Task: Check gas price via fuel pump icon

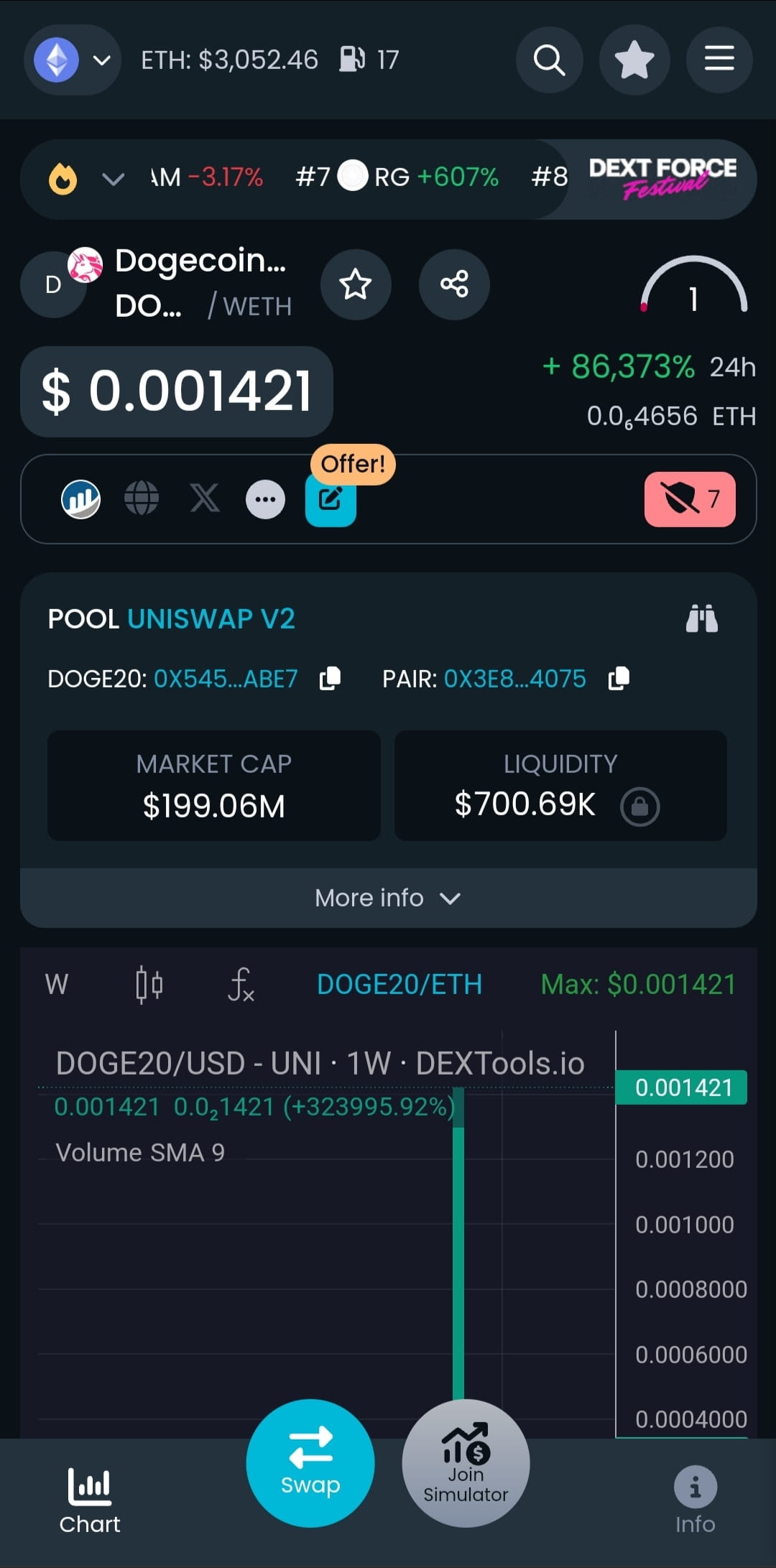Action: click(x=354, y=60)
